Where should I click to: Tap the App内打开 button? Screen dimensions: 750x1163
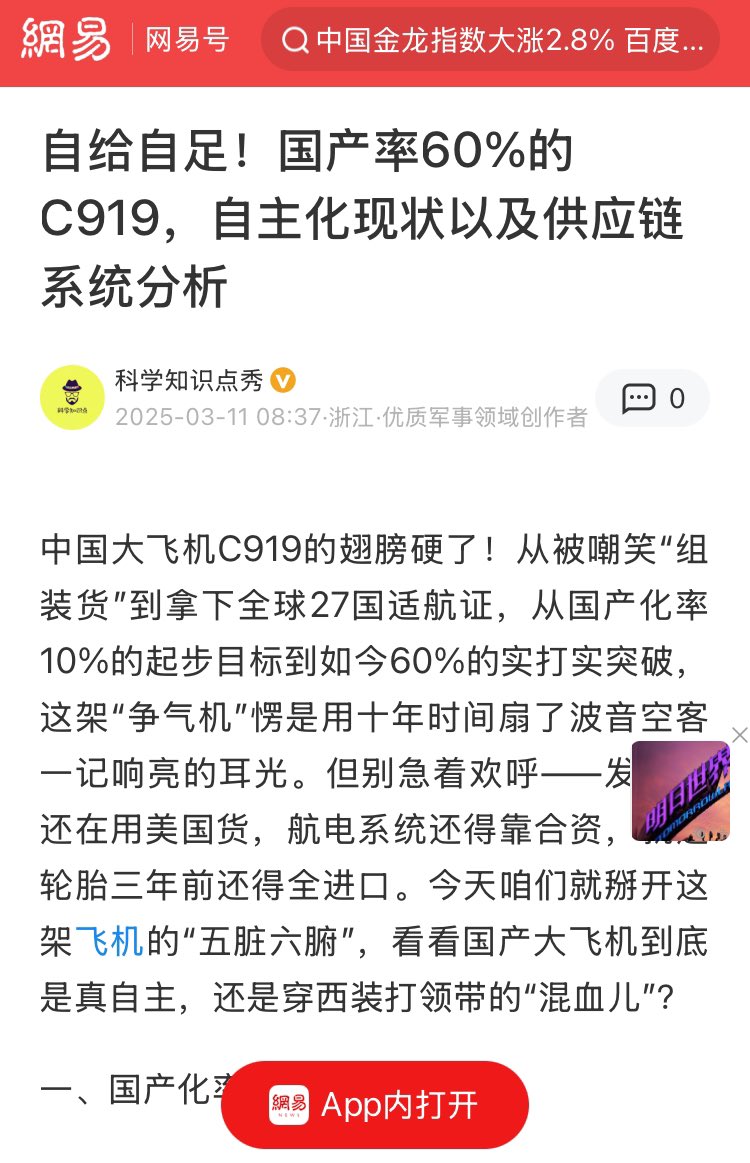pos(374,1105)
